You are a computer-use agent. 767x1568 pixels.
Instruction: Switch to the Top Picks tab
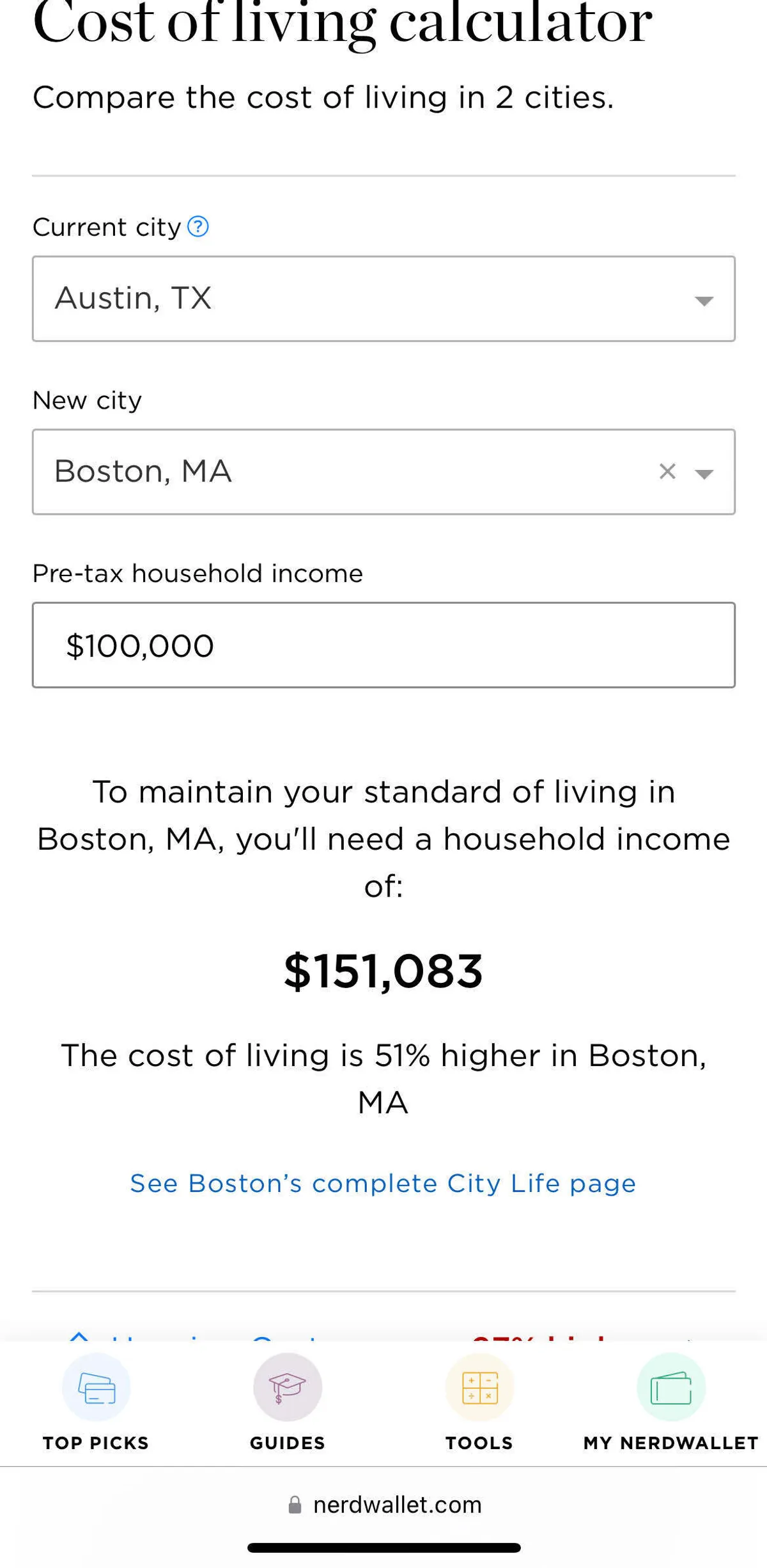(96, 1400)
